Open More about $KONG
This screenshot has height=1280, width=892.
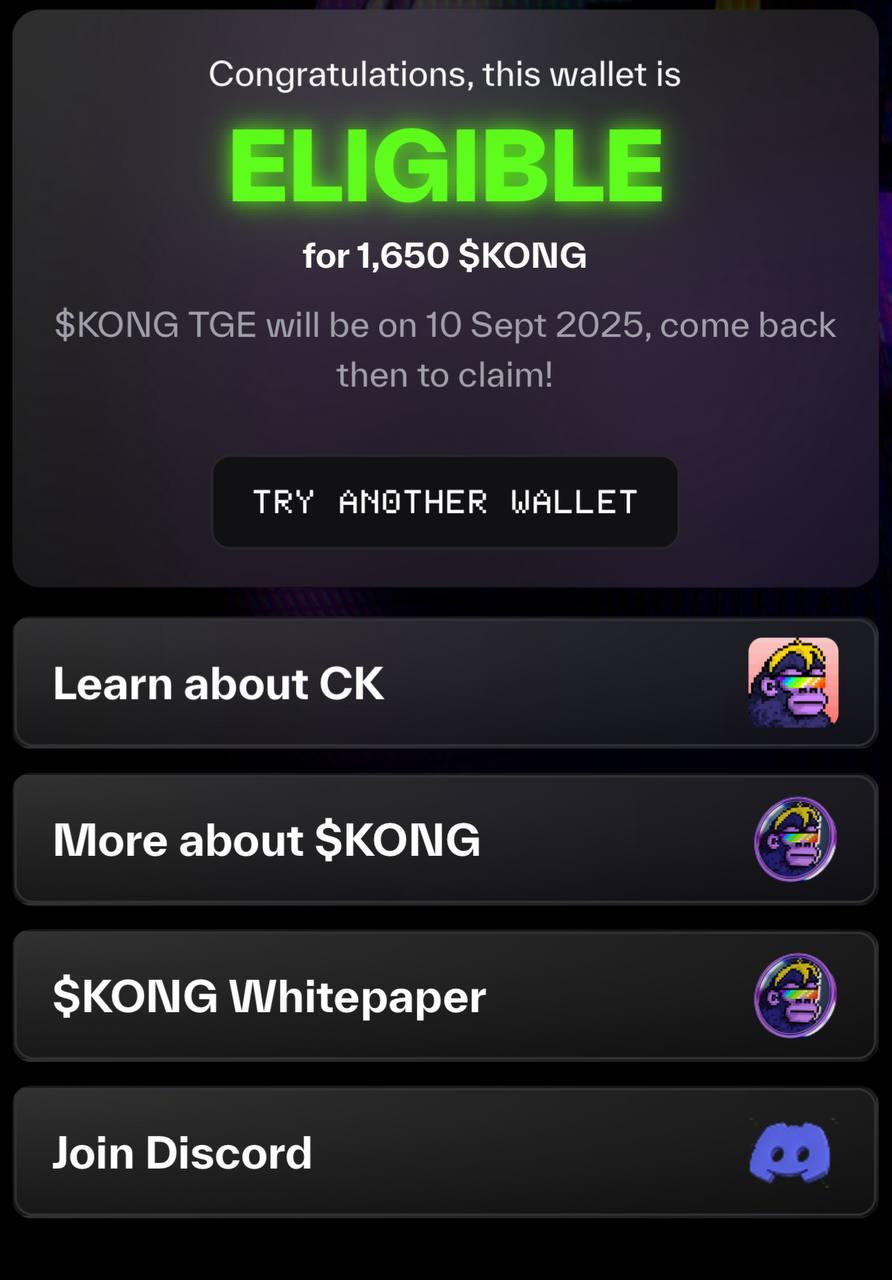pyautogui.click(x=445, y=839)
